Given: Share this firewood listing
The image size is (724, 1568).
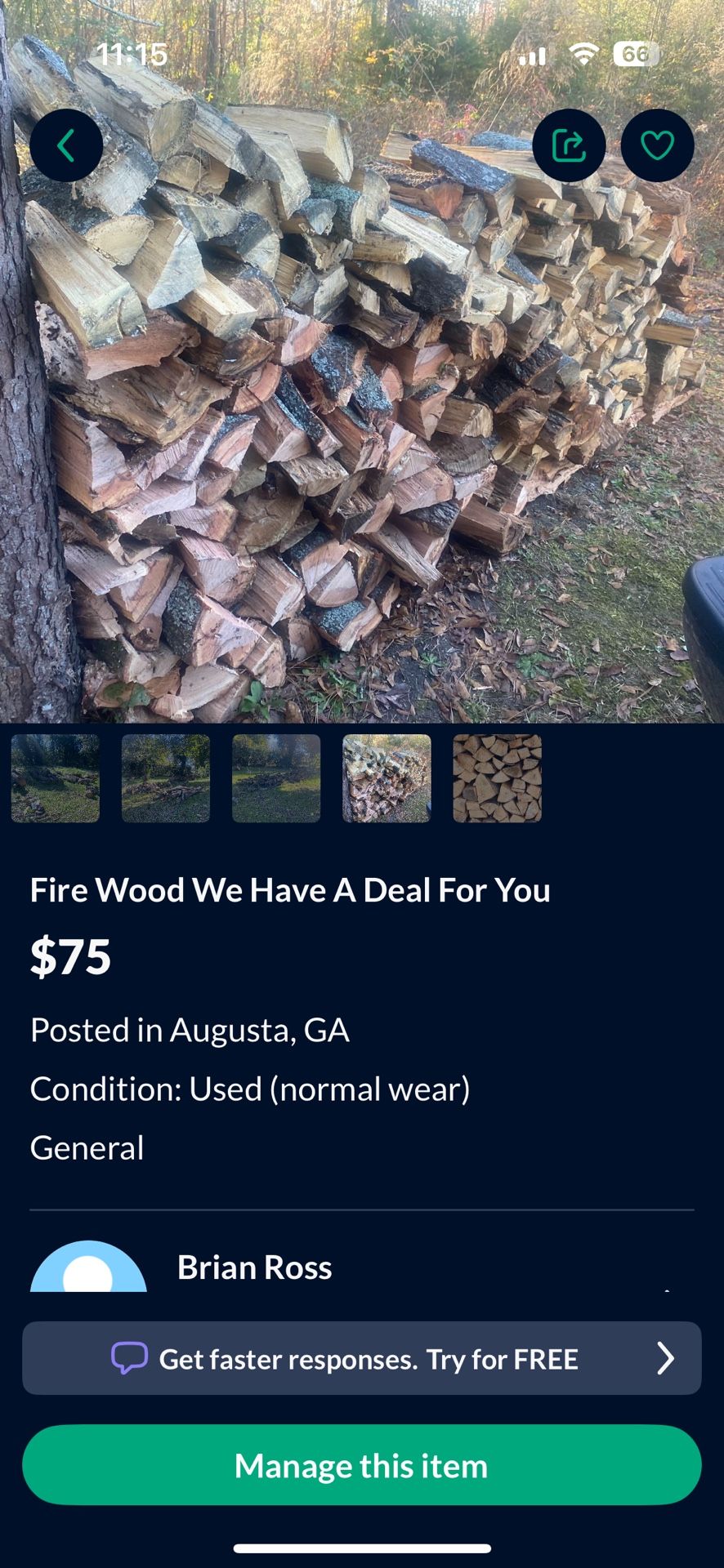Looking at the screenshot, I should point(569,146).
